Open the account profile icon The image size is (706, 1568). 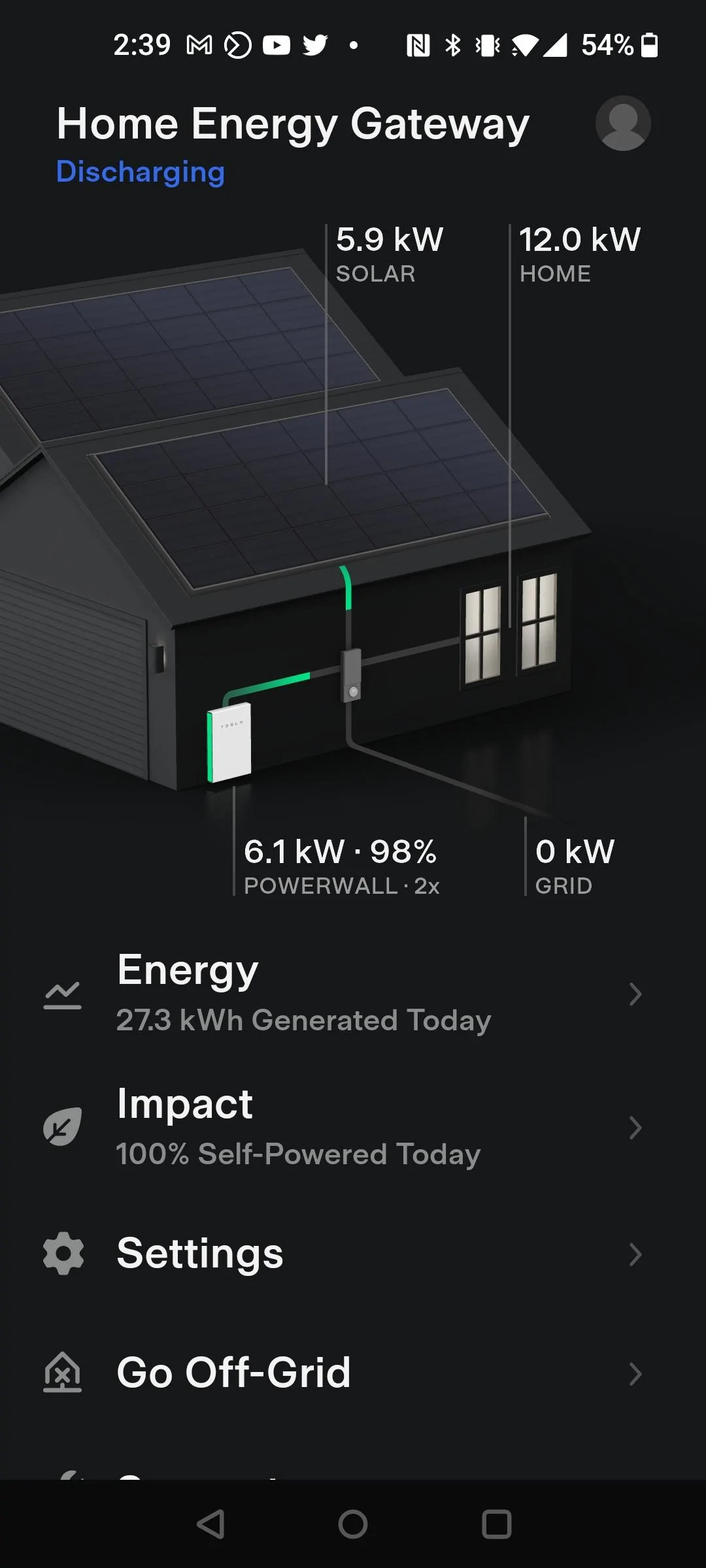[623, 123]
